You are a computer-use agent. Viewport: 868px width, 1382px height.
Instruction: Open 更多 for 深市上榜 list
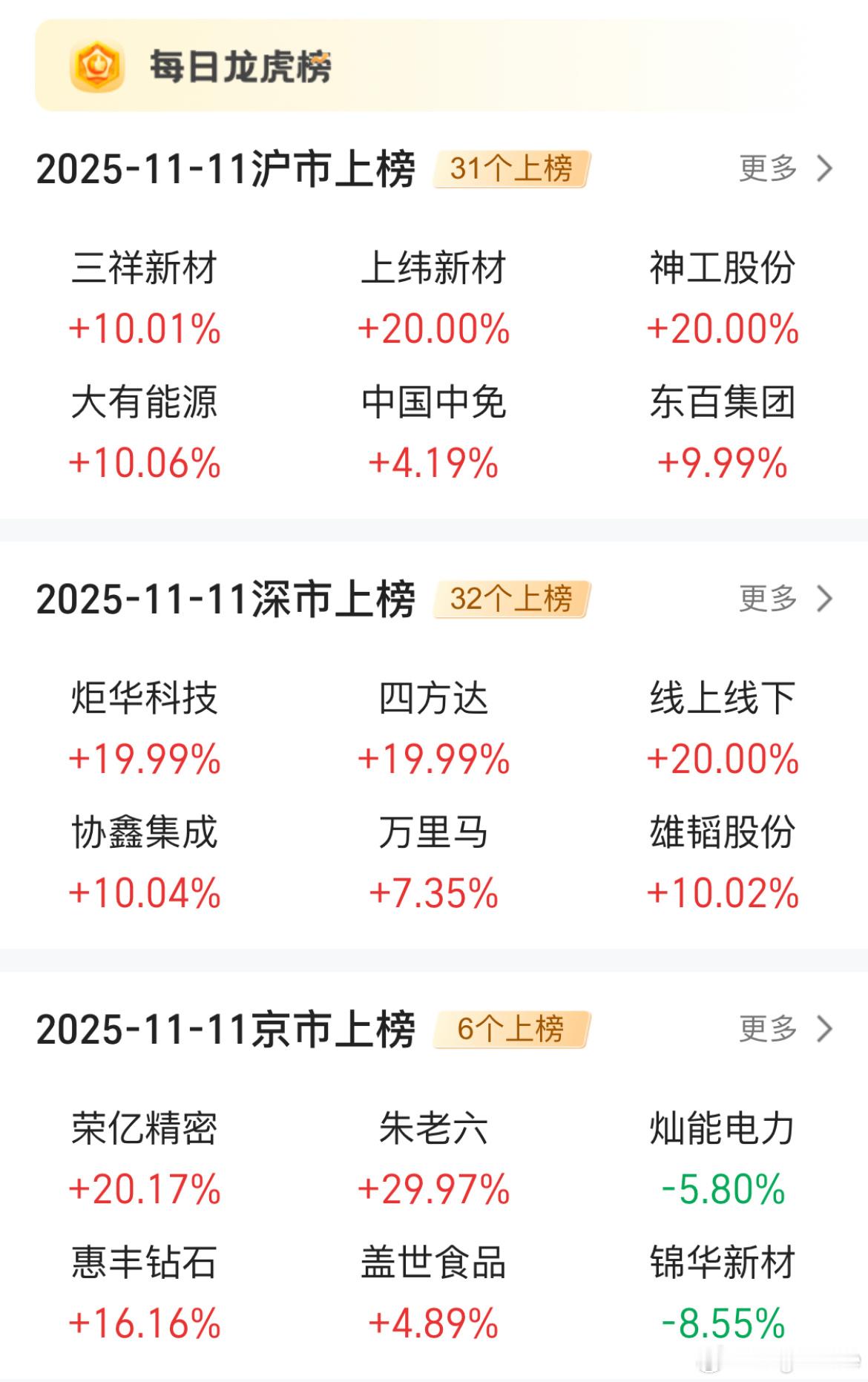pyautogui.click(x=785, y=598)
